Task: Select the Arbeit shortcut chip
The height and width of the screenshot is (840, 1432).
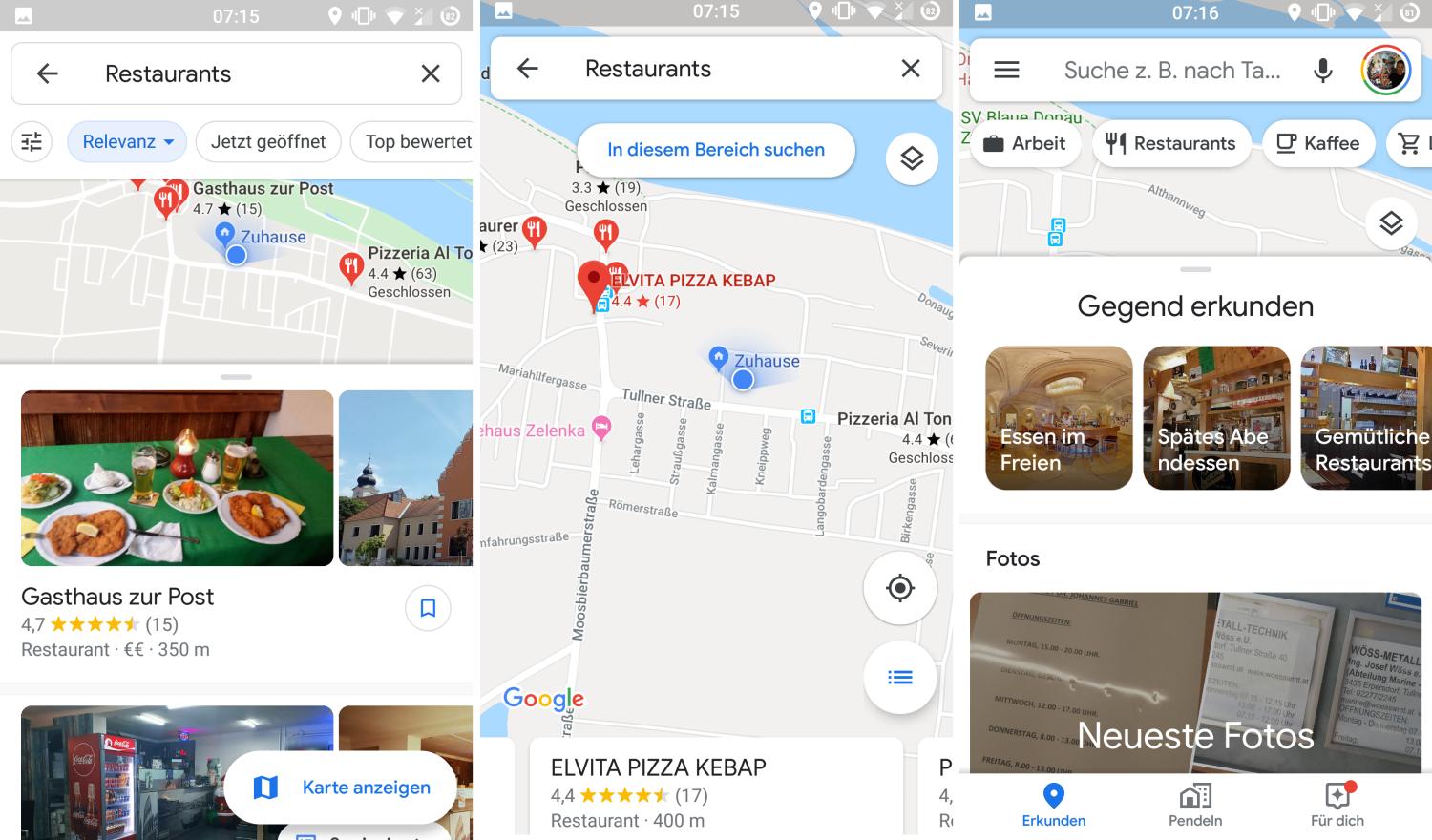Action: point(1024,143)
